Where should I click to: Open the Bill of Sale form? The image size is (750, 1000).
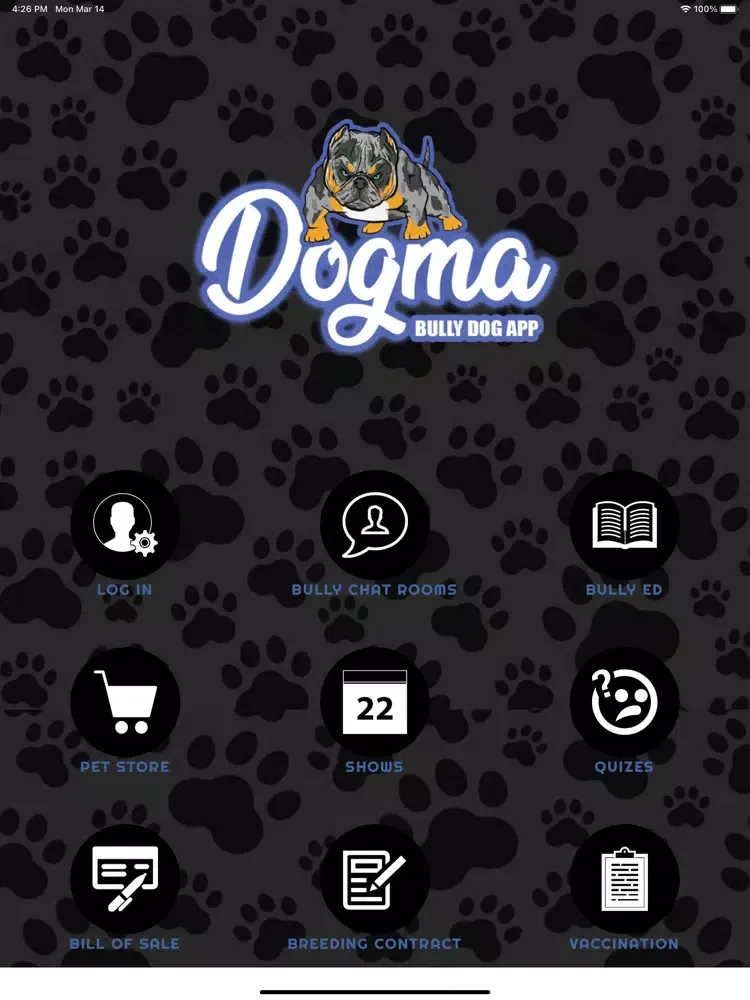(x=125, y=879)
